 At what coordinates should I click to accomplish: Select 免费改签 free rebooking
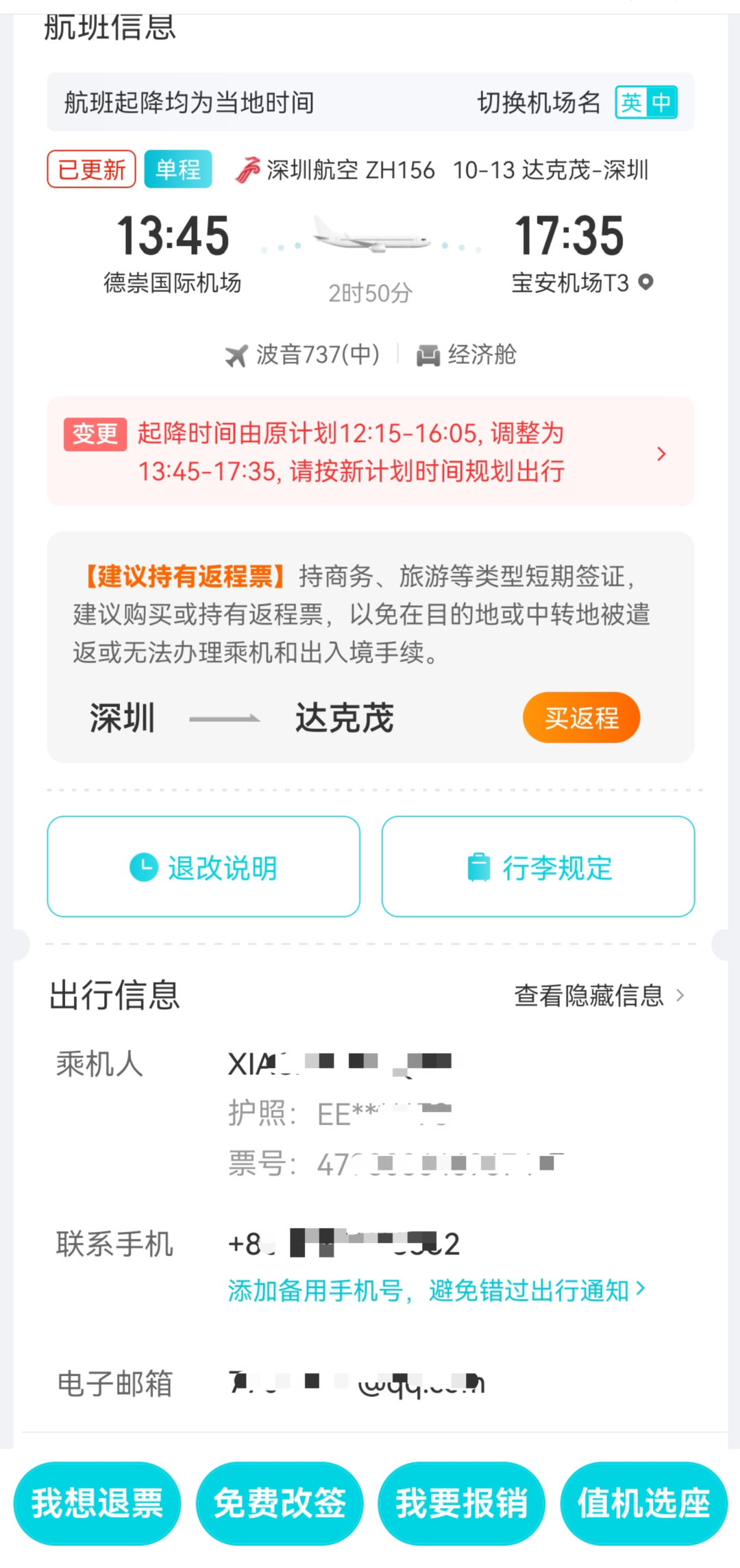click(280, 1503)
